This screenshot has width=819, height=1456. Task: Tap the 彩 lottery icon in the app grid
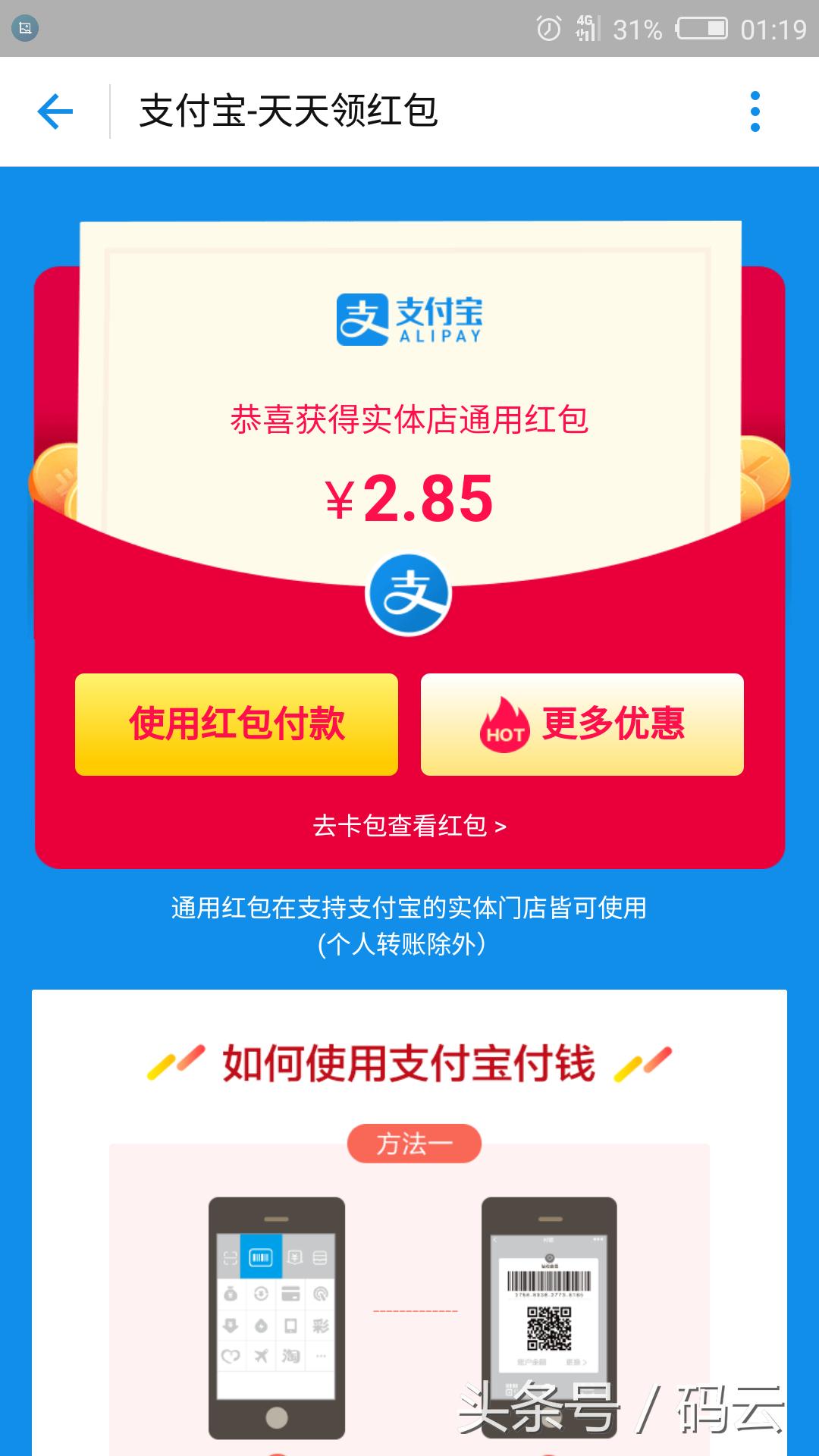click(320, 1326)
